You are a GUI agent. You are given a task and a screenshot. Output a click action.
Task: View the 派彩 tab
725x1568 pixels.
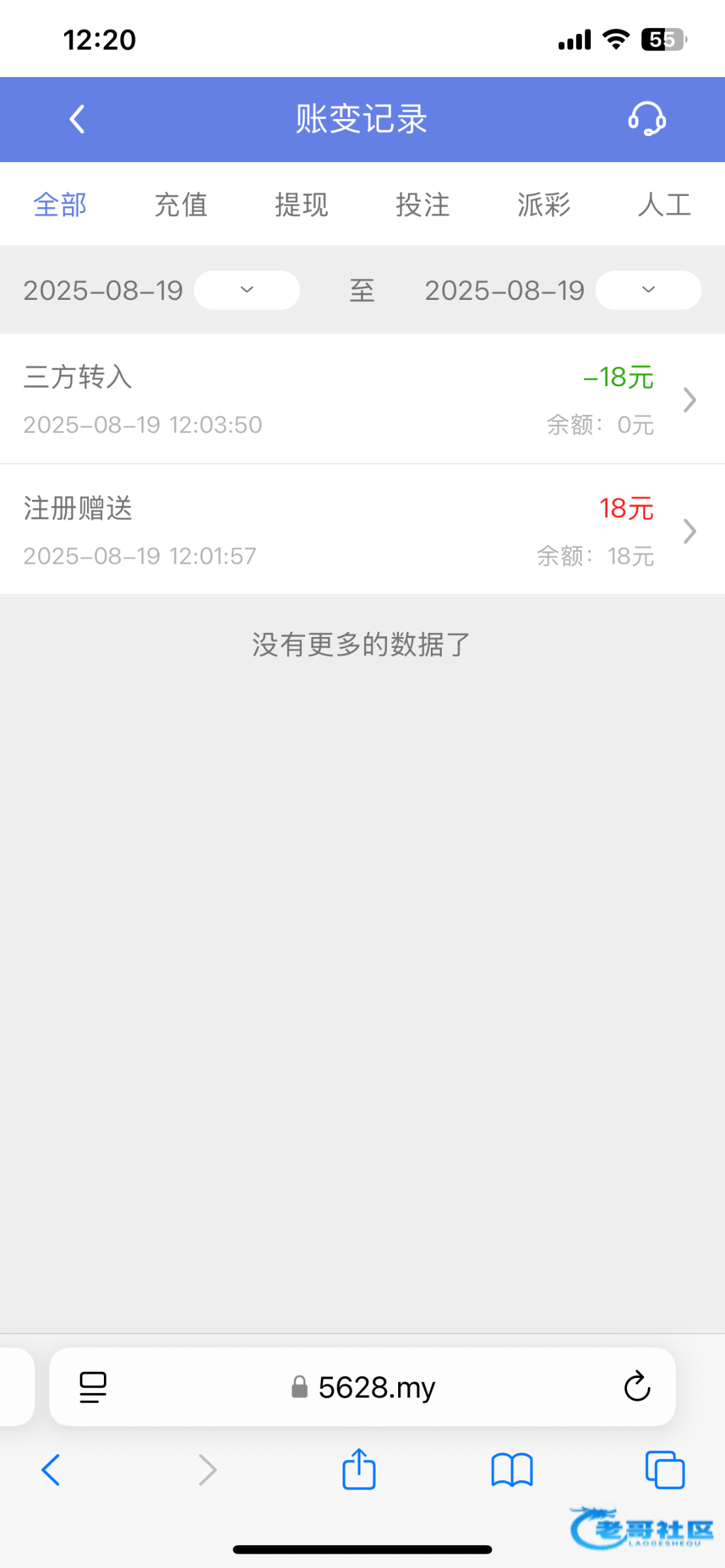click(543, 205)
